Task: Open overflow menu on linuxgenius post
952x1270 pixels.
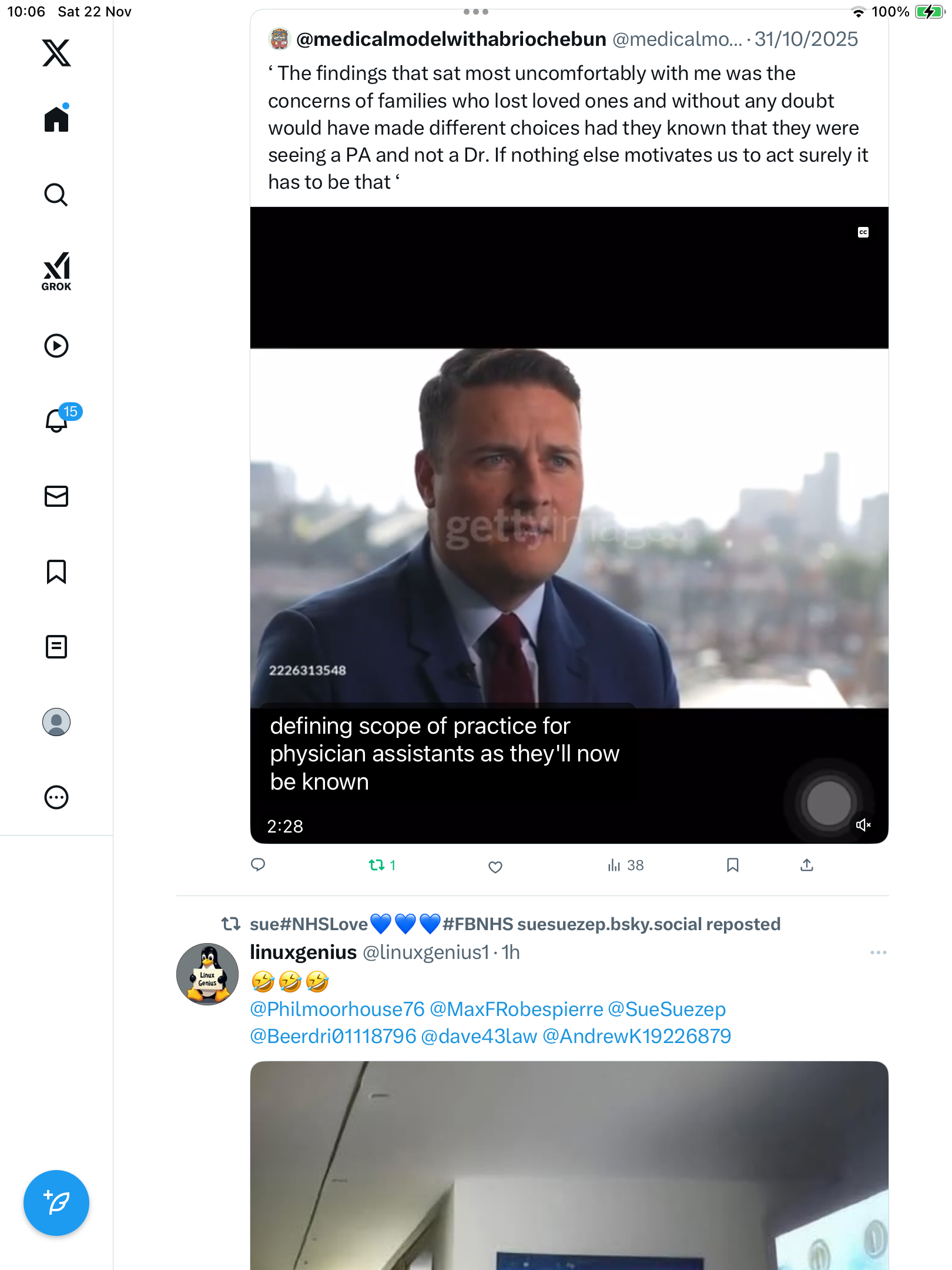Action: tap(878, 952)
